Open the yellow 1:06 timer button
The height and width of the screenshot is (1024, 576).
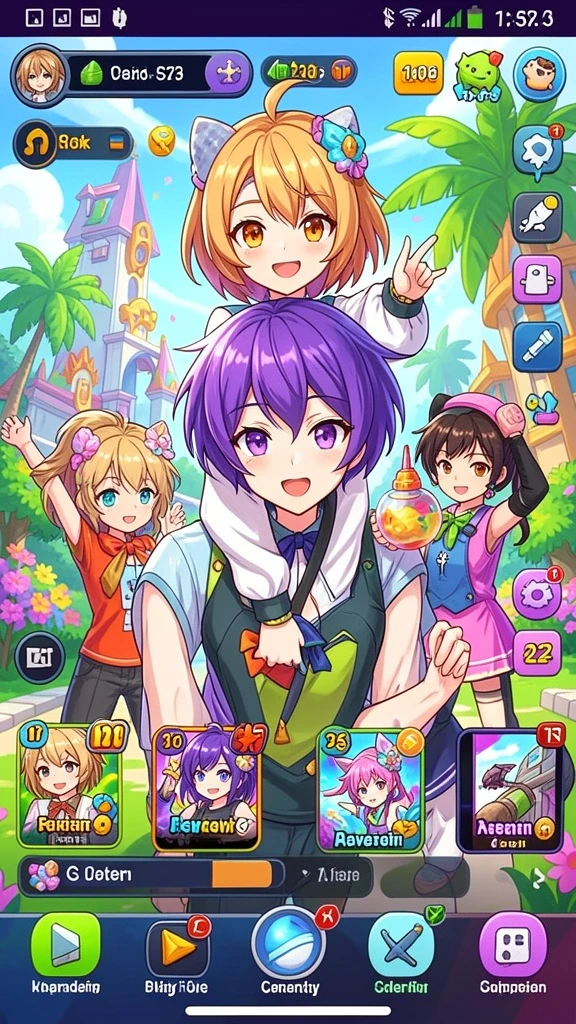(419, 73)
